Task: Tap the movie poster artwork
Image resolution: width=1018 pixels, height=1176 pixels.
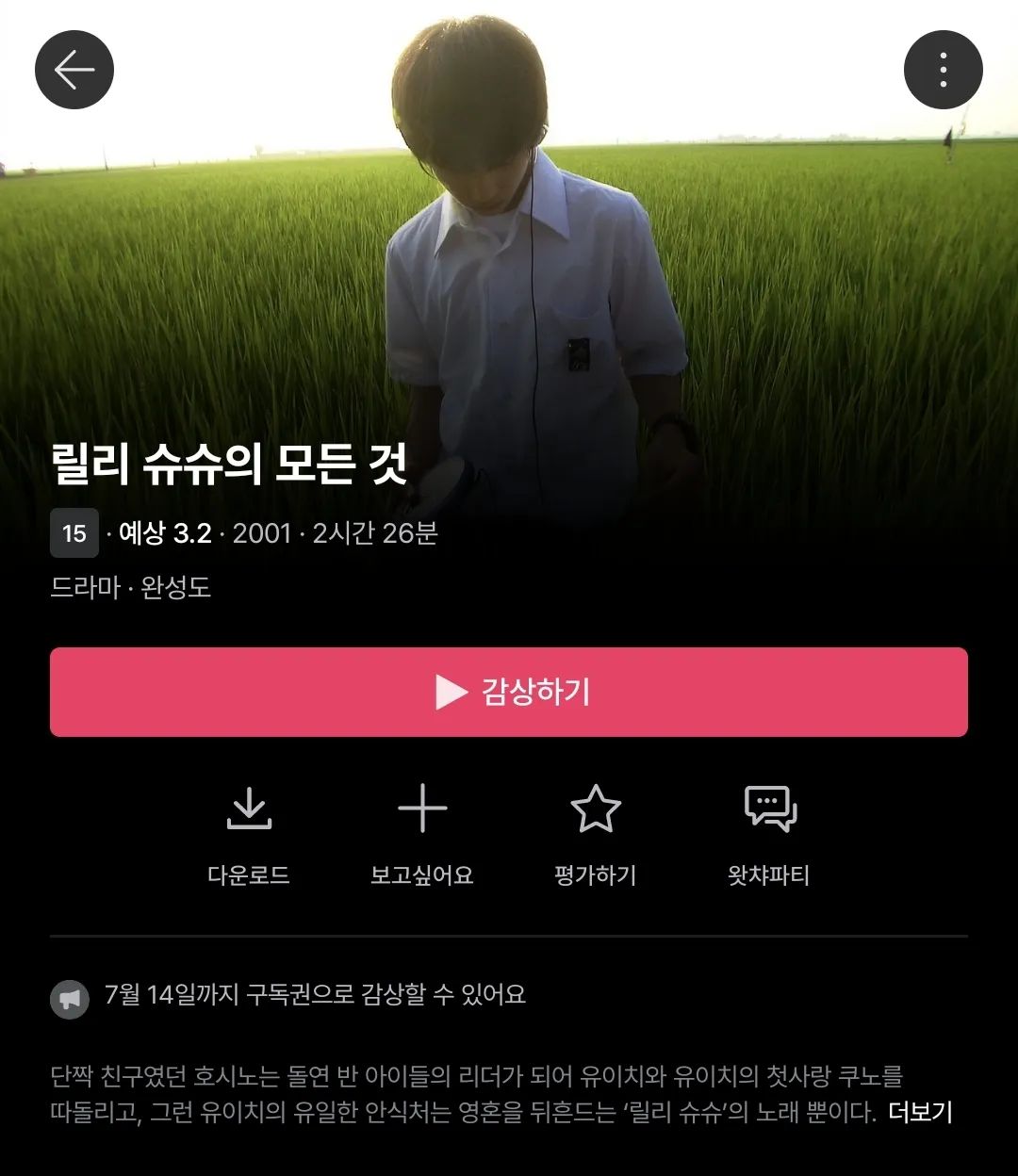Action: click(509, 245)
